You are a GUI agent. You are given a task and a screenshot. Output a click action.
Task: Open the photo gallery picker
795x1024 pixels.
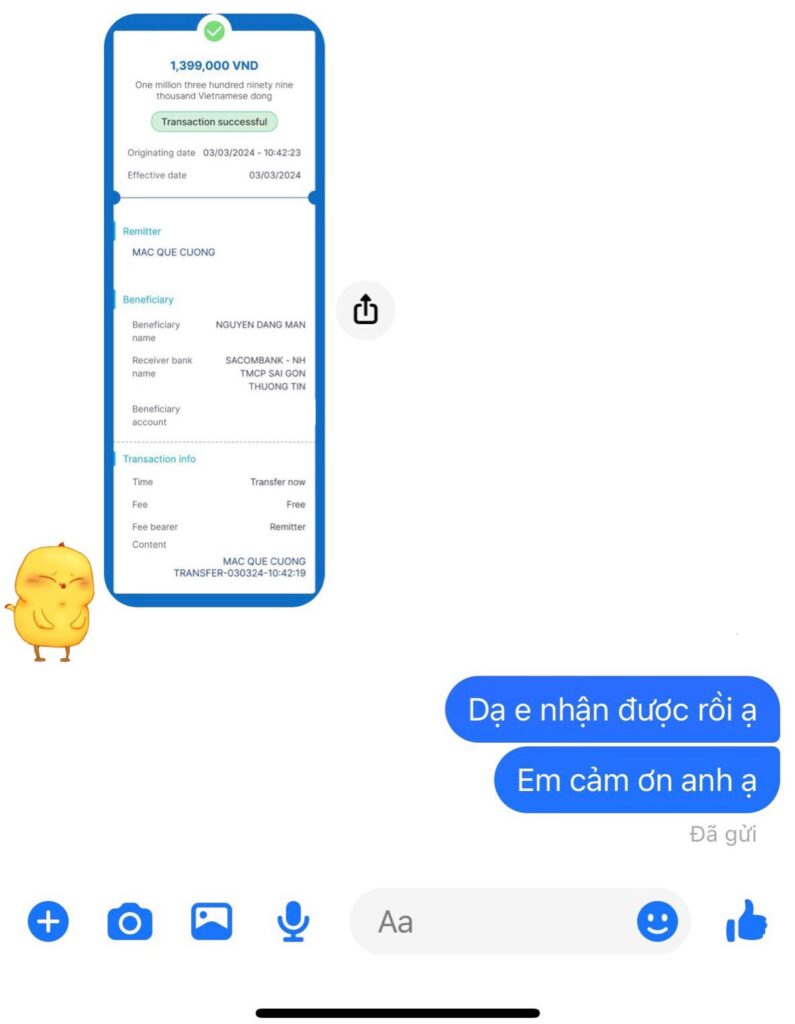coord(212,921)
